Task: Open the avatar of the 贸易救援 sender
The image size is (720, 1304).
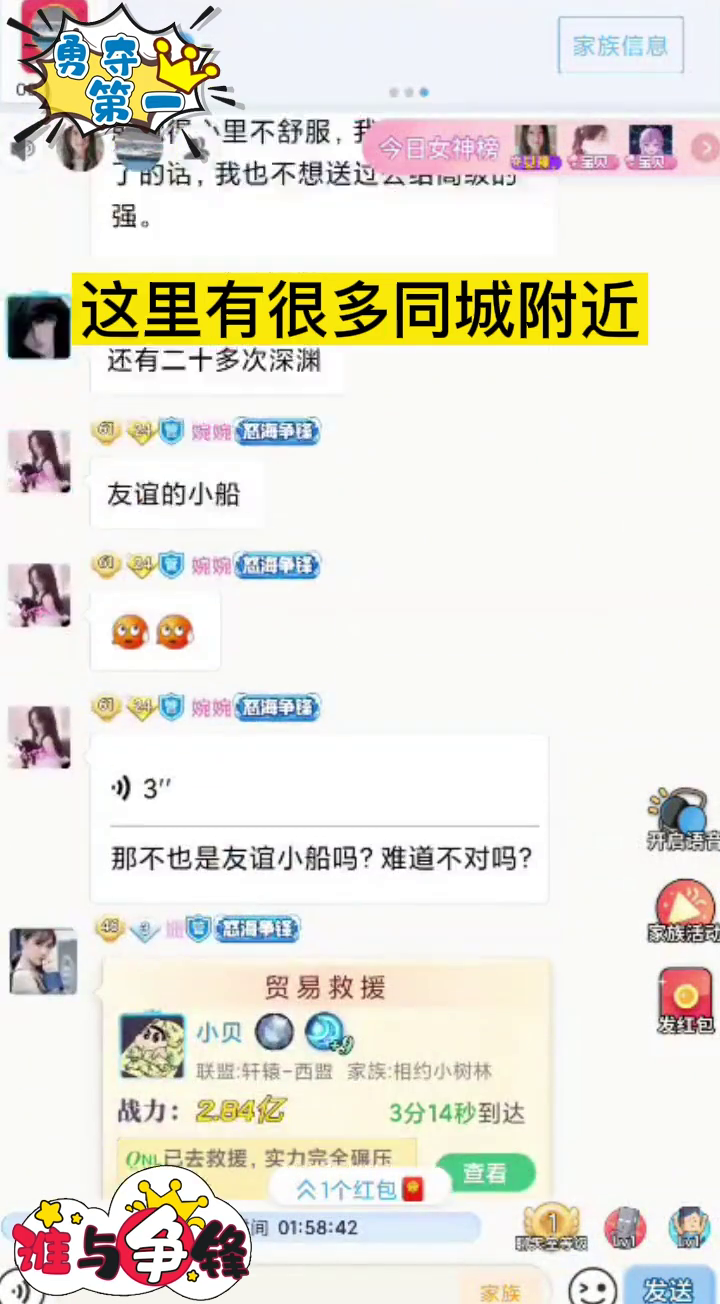Action: (x=43, y=961)
